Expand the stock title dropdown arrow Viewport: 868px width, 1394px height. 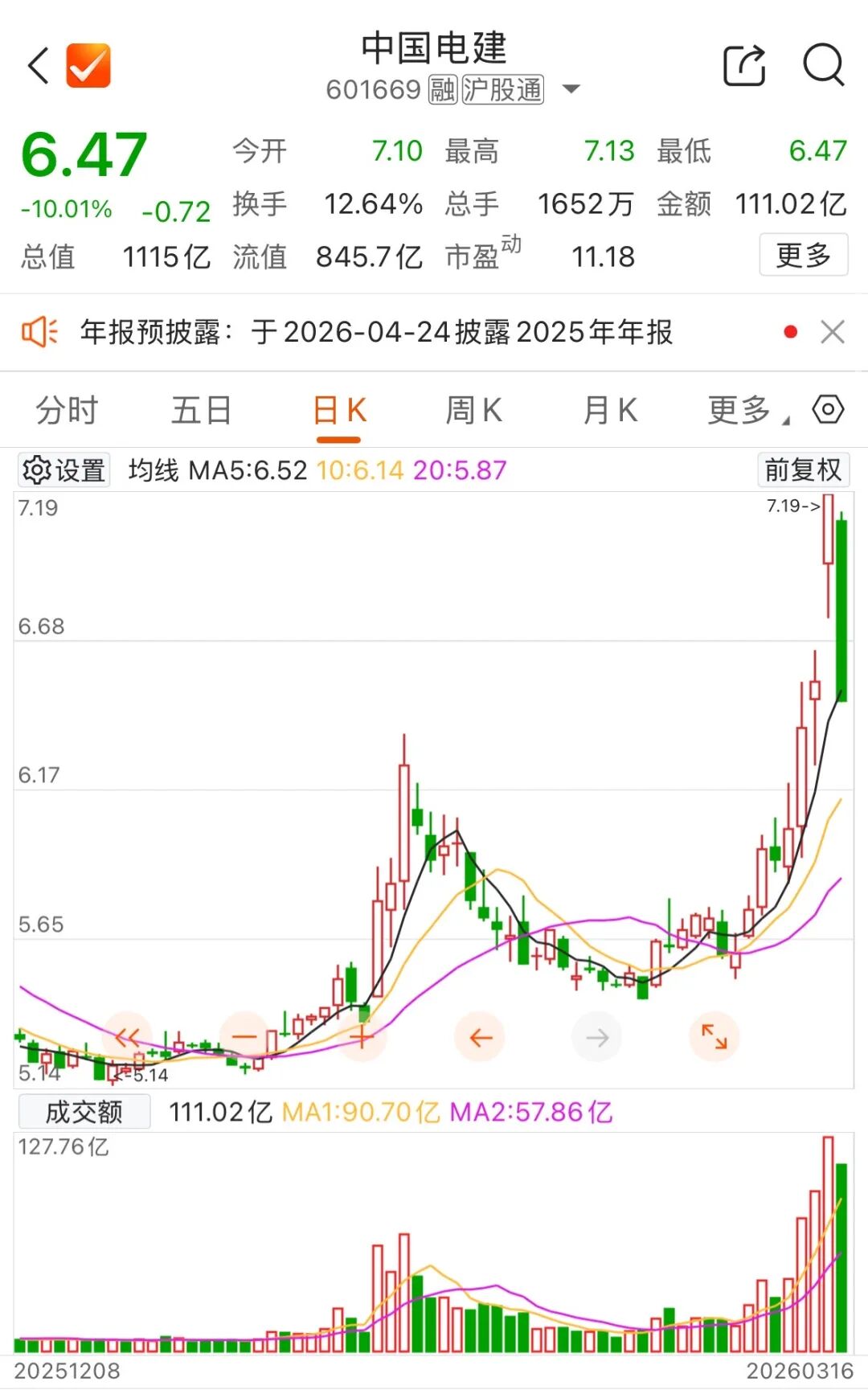571,89
